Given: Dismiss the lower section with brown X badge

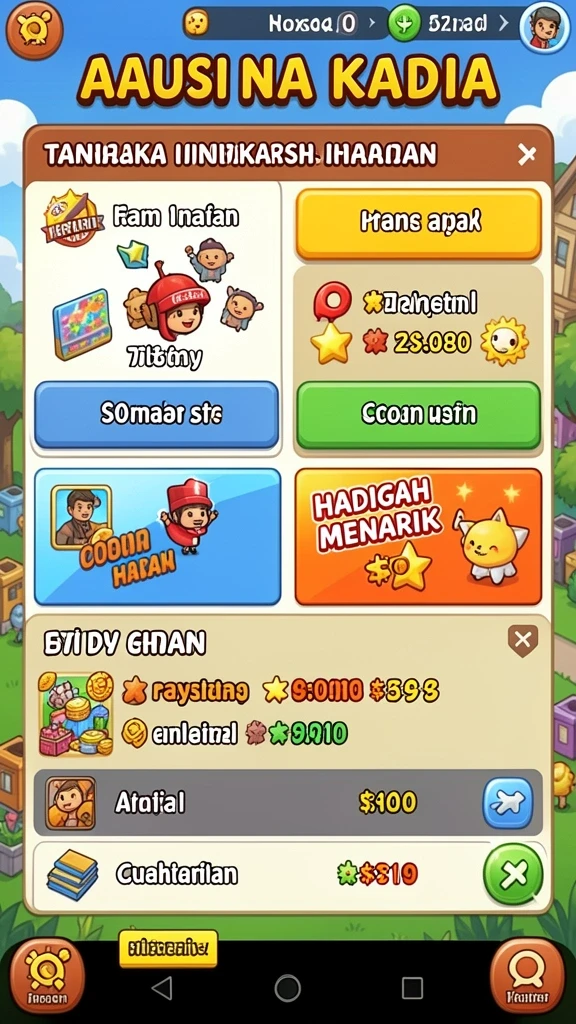Looking at the screenshot, I should tap(522, 641).
